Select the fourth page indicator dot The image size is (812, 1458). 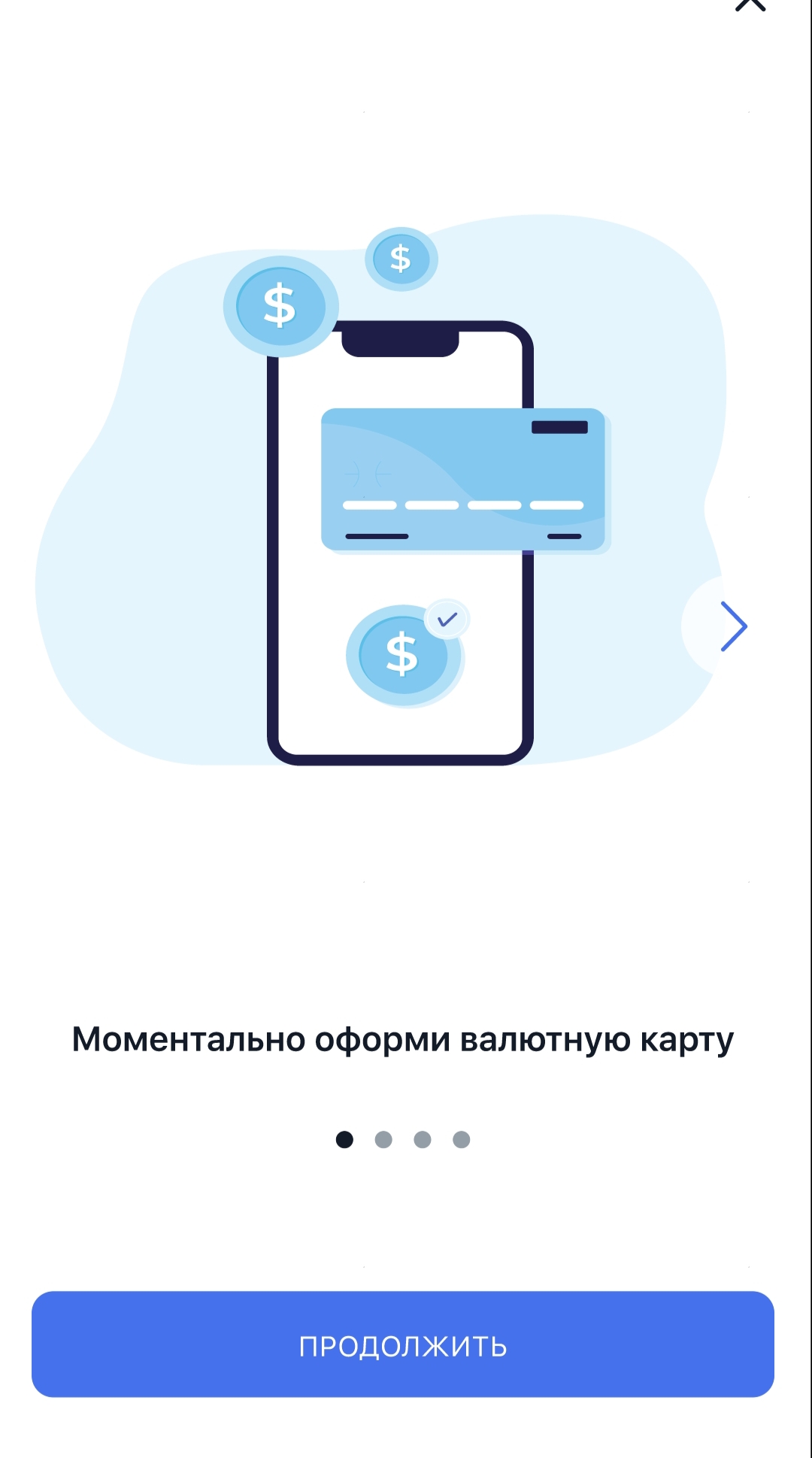coord(462,1140)
